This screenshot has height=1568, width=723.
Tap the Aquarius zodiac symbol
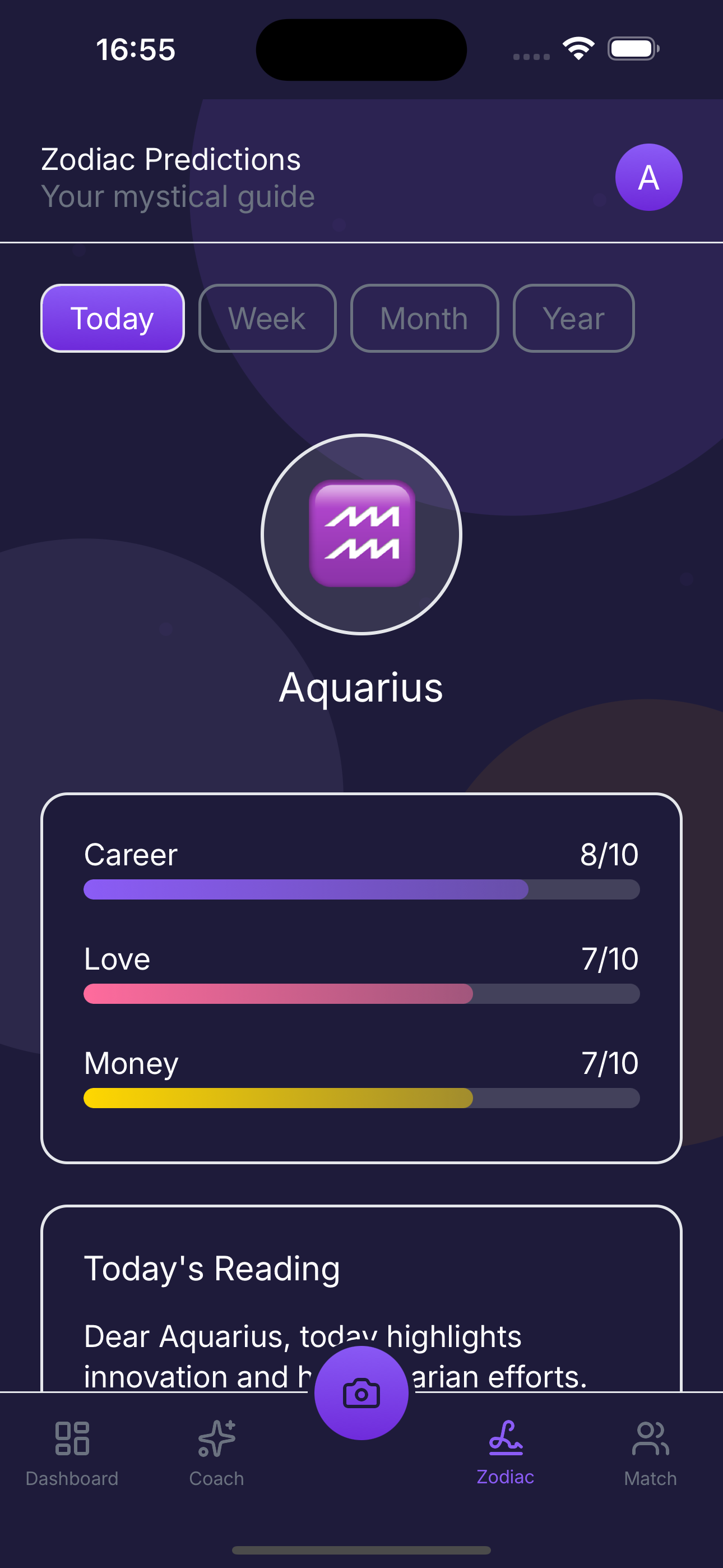pyautogui.click(x=361, y=534)
